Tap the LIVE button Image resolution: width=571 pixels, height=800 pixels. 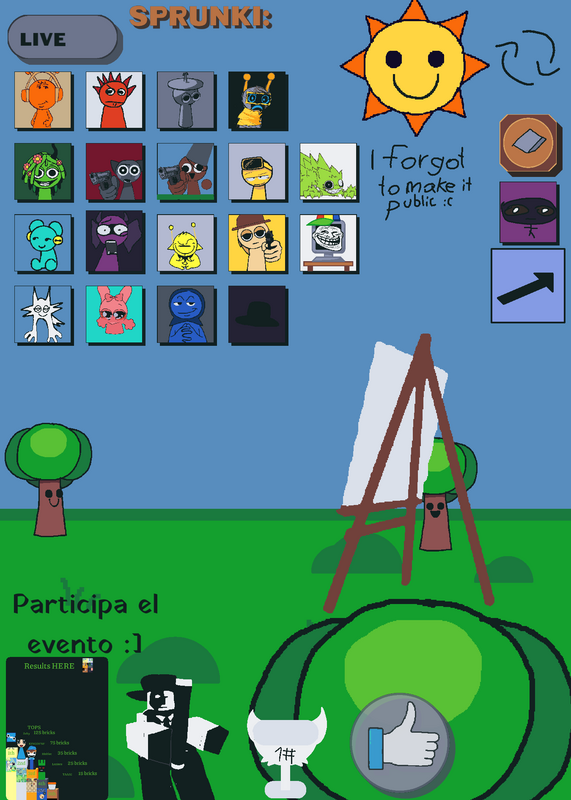point(63,38)
